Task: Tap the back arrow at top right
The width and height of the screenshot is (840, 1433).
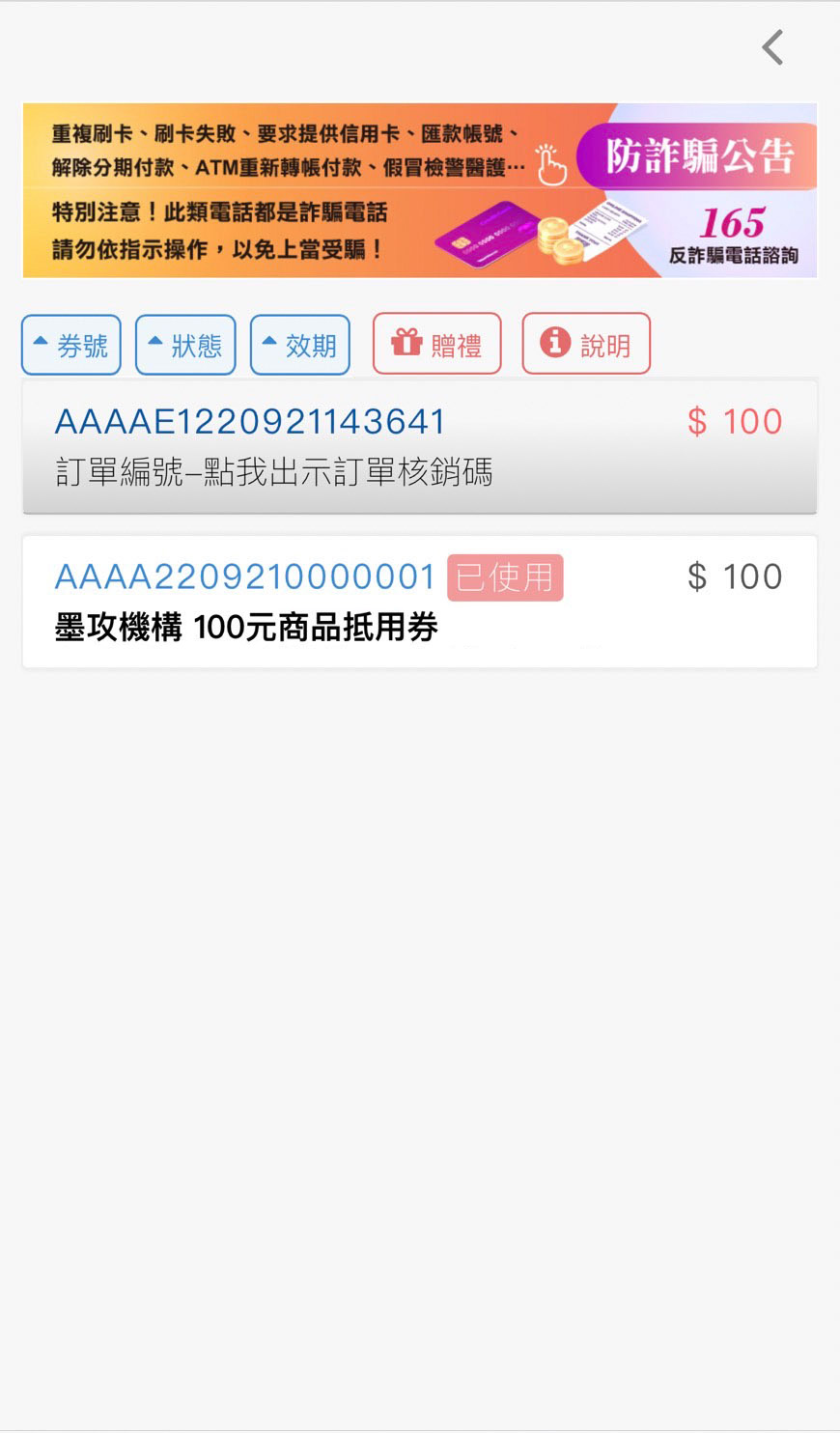Action: (772, 47)
